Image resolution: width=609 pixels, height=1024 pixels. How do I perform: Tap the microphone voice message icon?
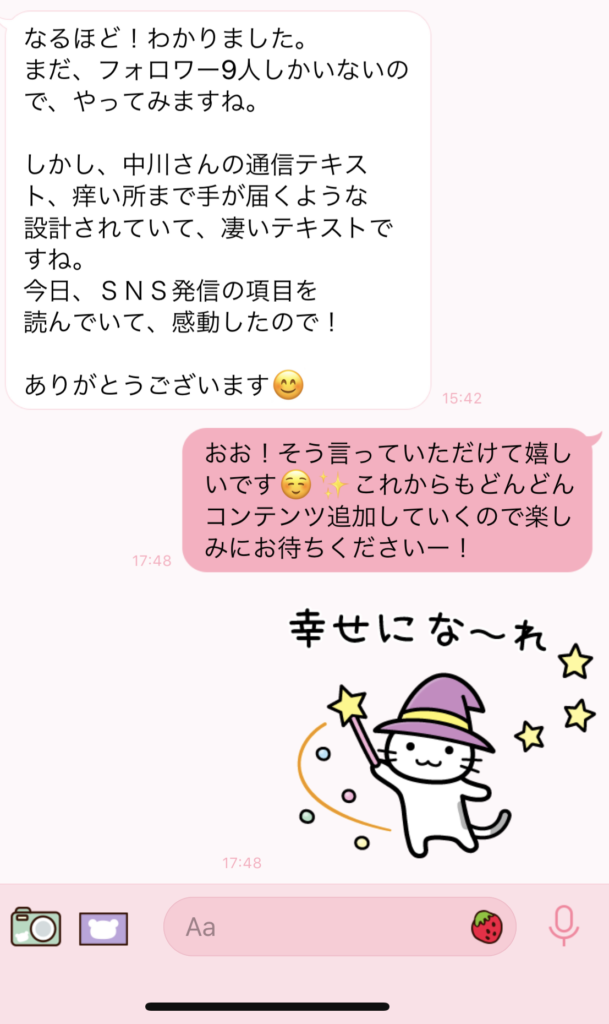coord(563,926)
